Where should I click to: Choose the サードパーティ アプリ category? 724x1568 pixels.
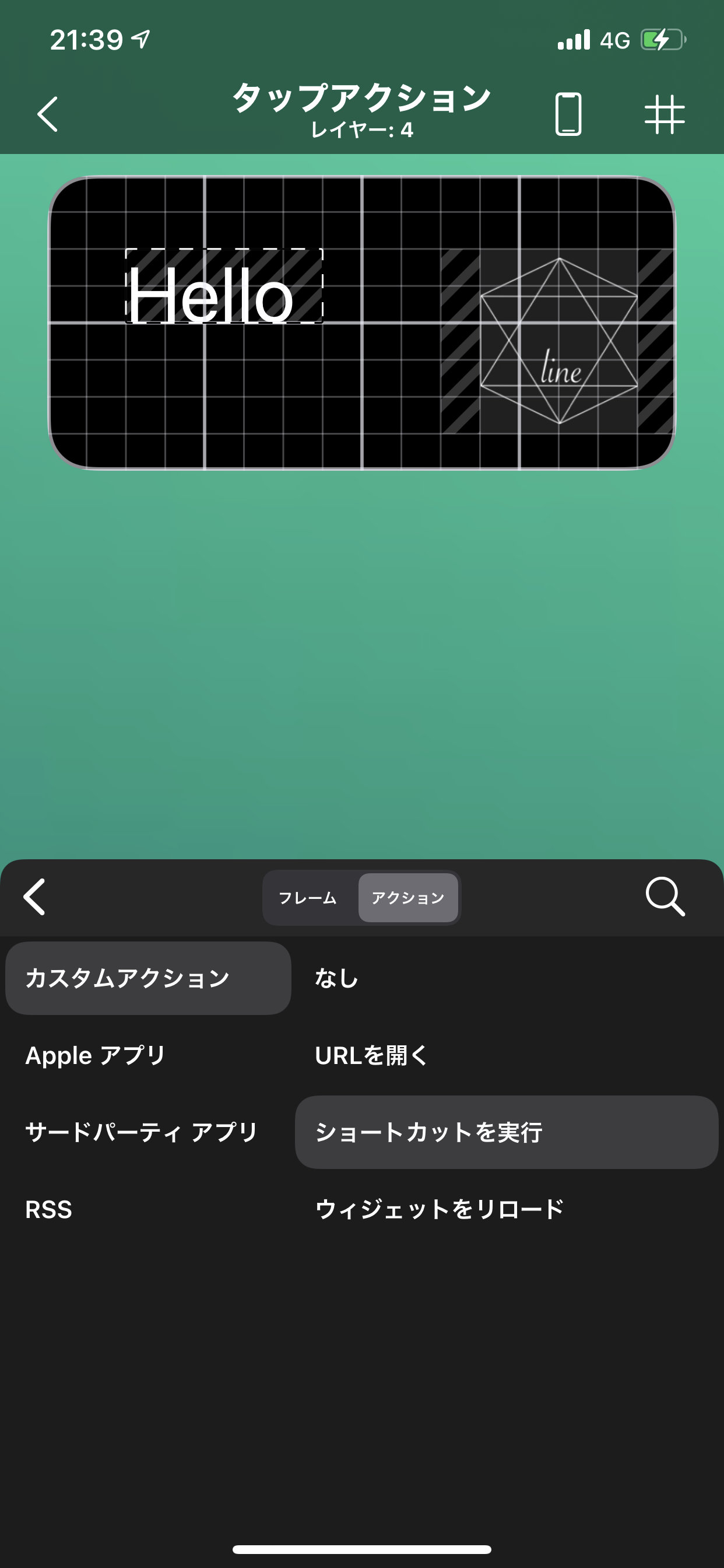pos(142,1132)
